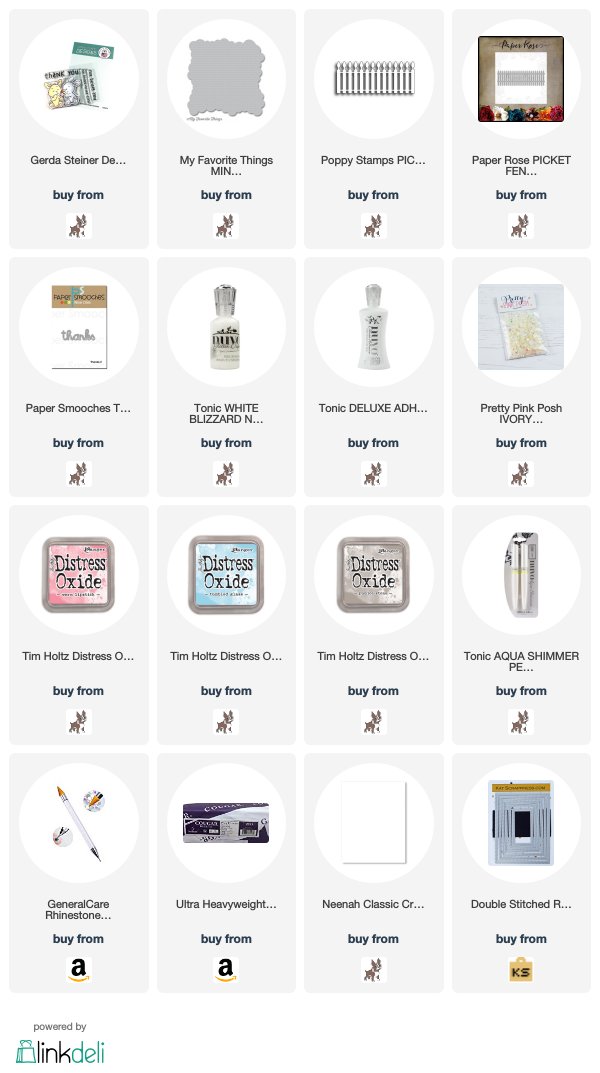The width and height of the screenshot is (600, 1073).
Task: Open the Neenah Classic Crest cardstock product
Action: 373,823
